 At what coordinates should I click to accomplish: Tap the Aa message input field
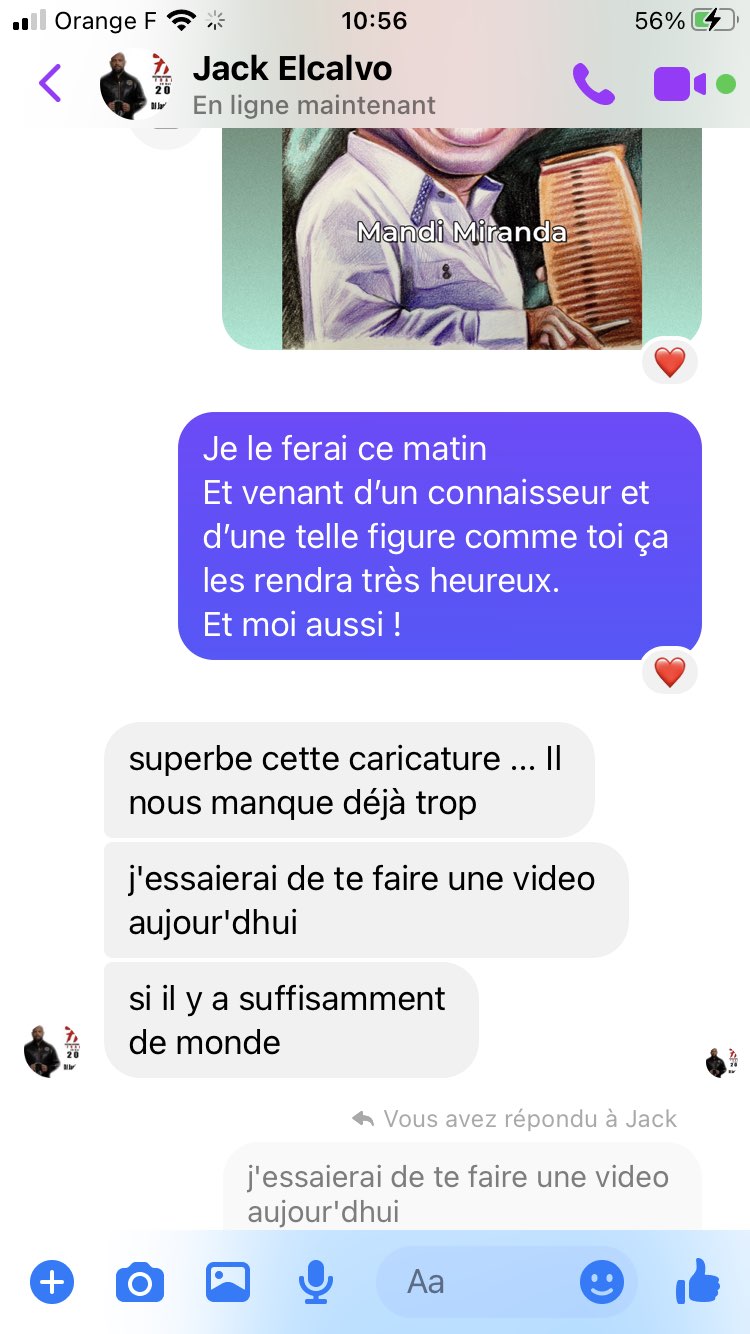478,1282
